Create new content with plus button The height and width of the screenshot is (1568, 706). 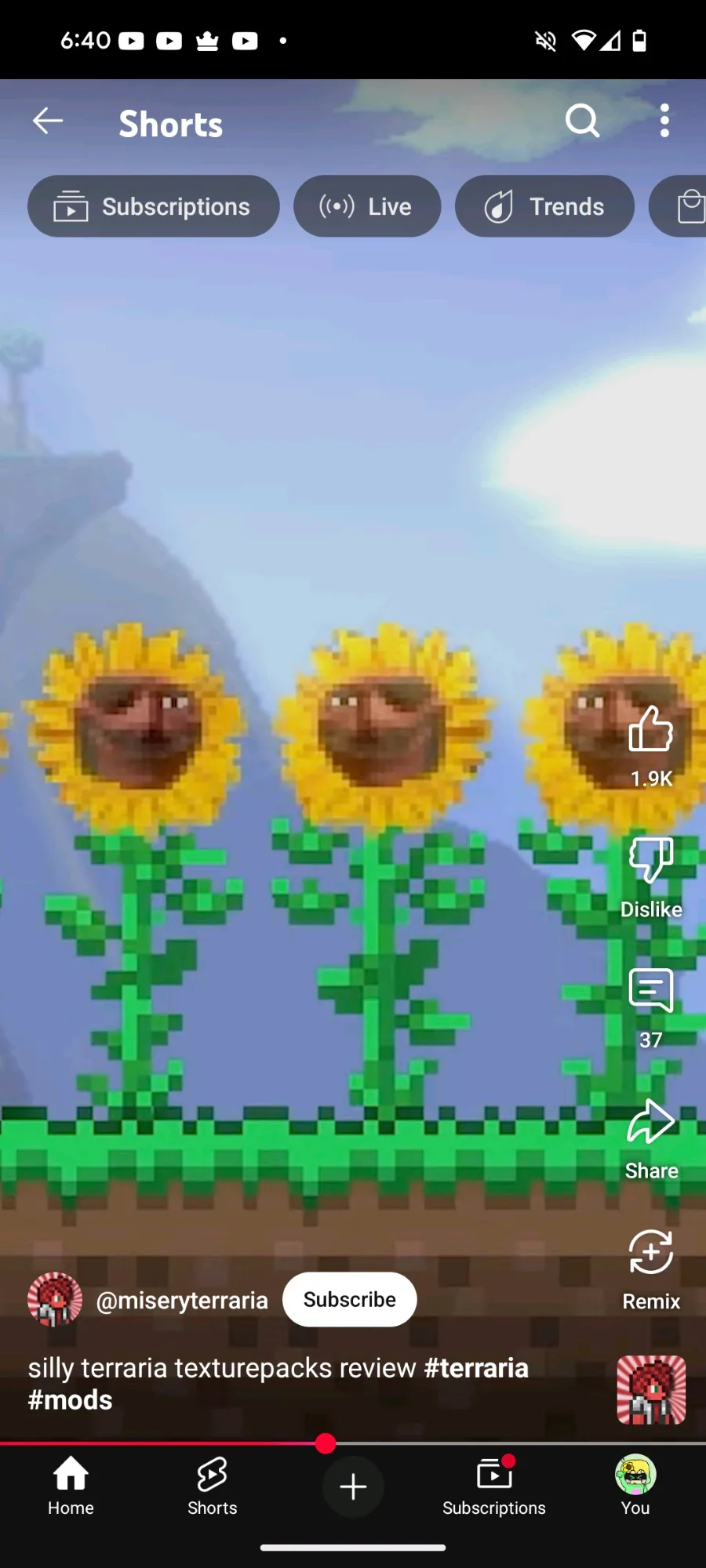(353, 1486)
